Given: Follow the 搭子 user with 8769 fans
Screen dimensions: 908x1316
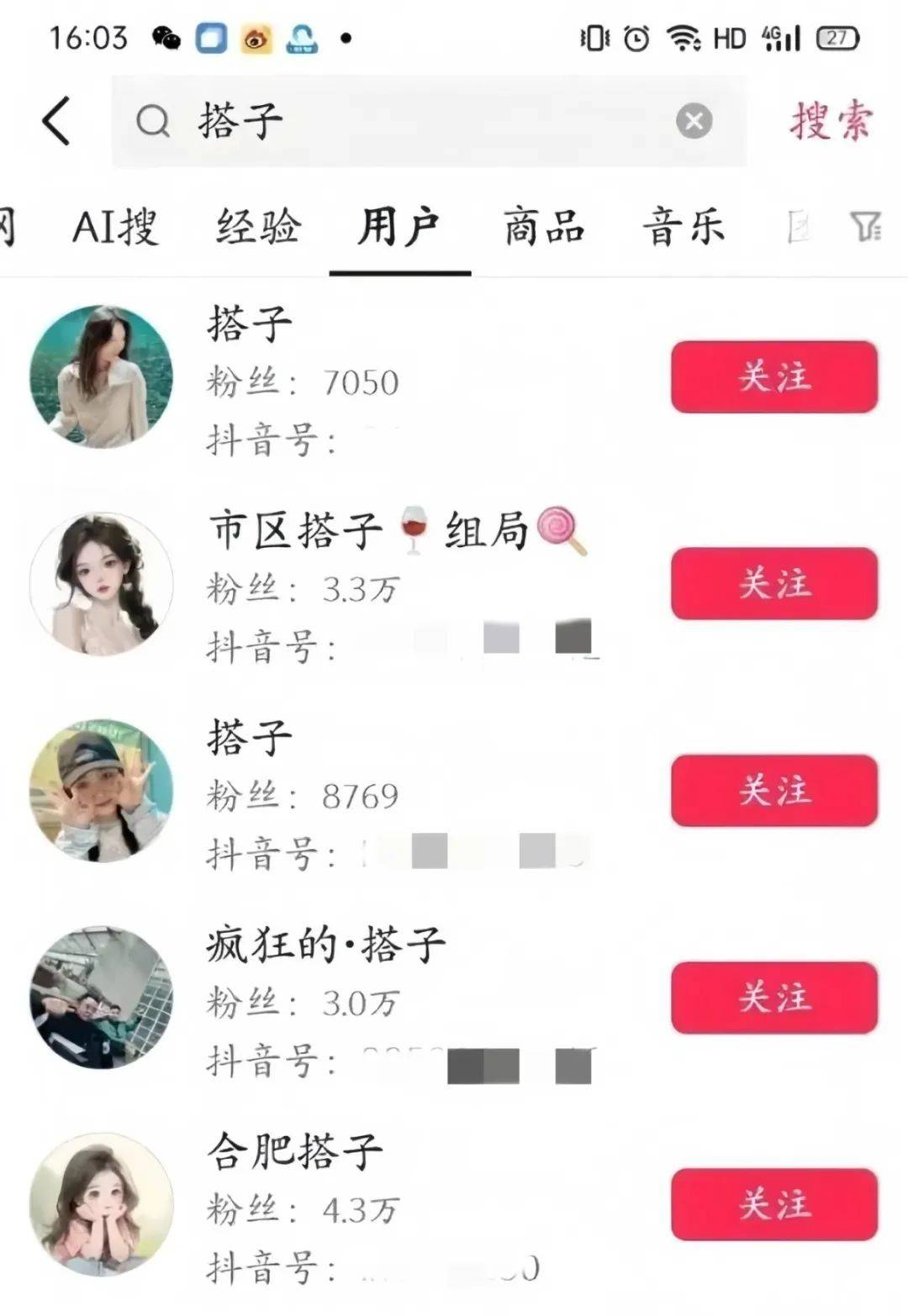Looking at the screenshot, I should (x=773, y=791).
